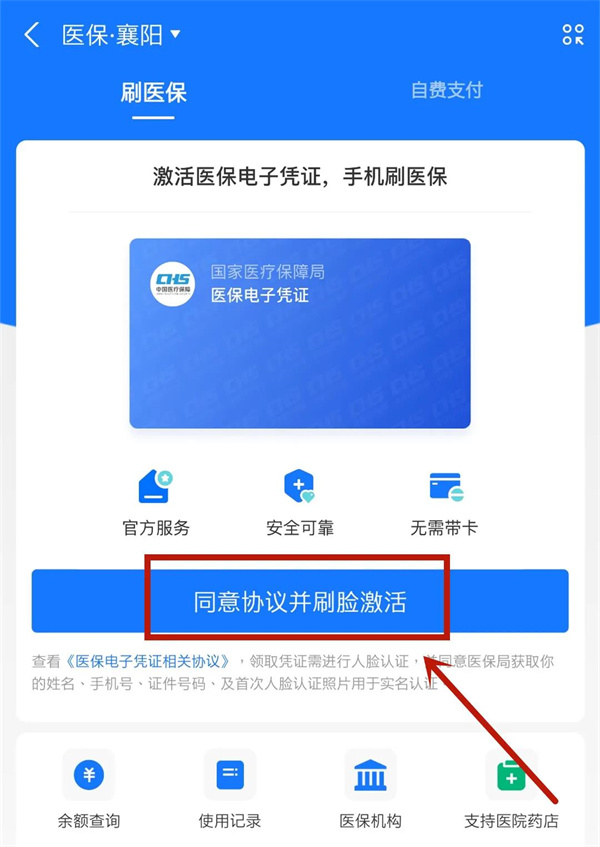Image resolution: width=600 pixels, height=847 pixels.
Task: Open the scan icon at top right
Action: coord(572,35)
